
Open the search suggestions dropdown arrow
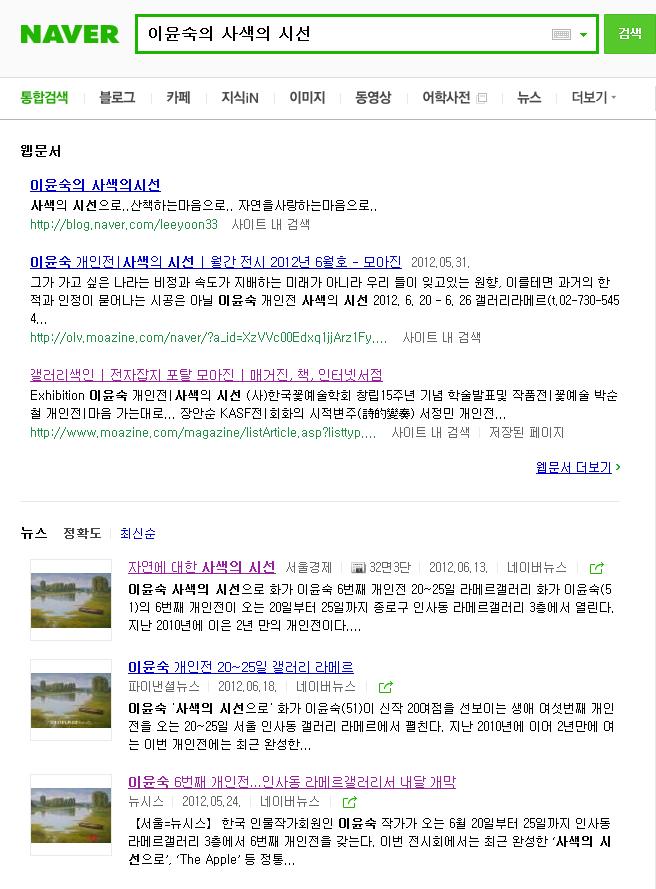[x=584, y=35]
